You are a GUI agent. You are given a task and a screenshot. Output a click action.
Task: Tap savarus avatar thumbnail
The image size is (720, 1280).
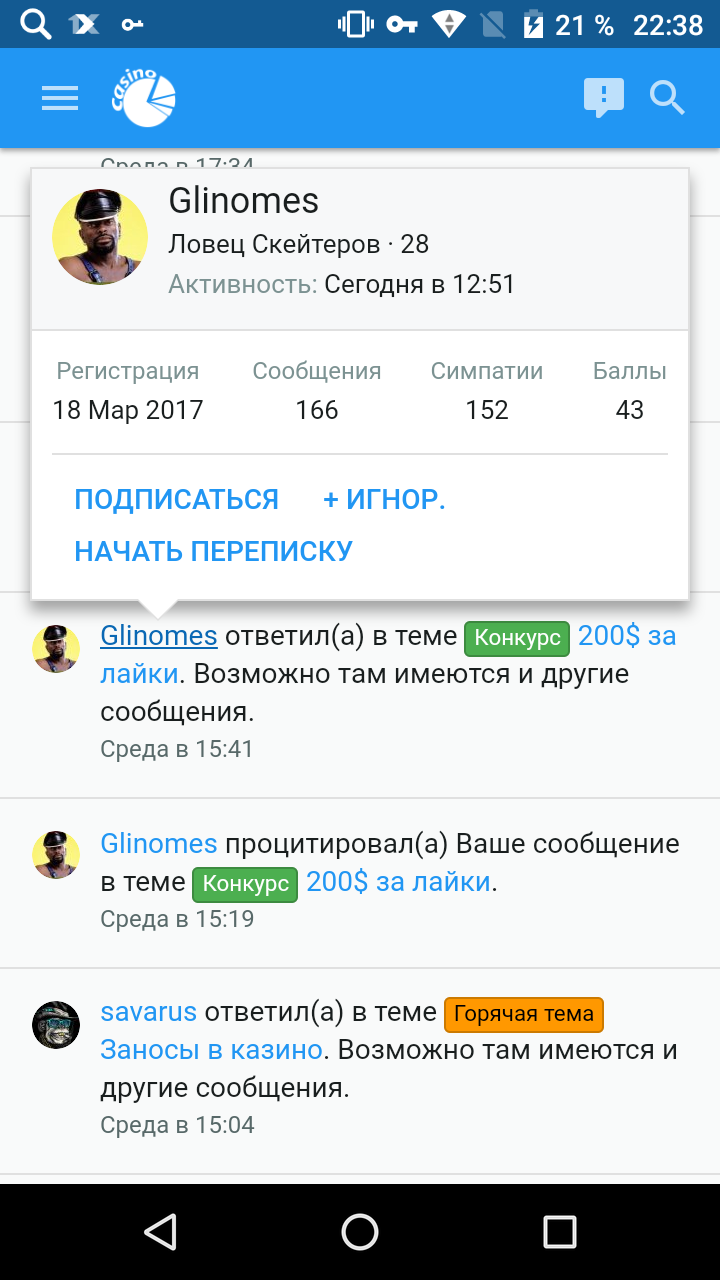[56, 1025]
